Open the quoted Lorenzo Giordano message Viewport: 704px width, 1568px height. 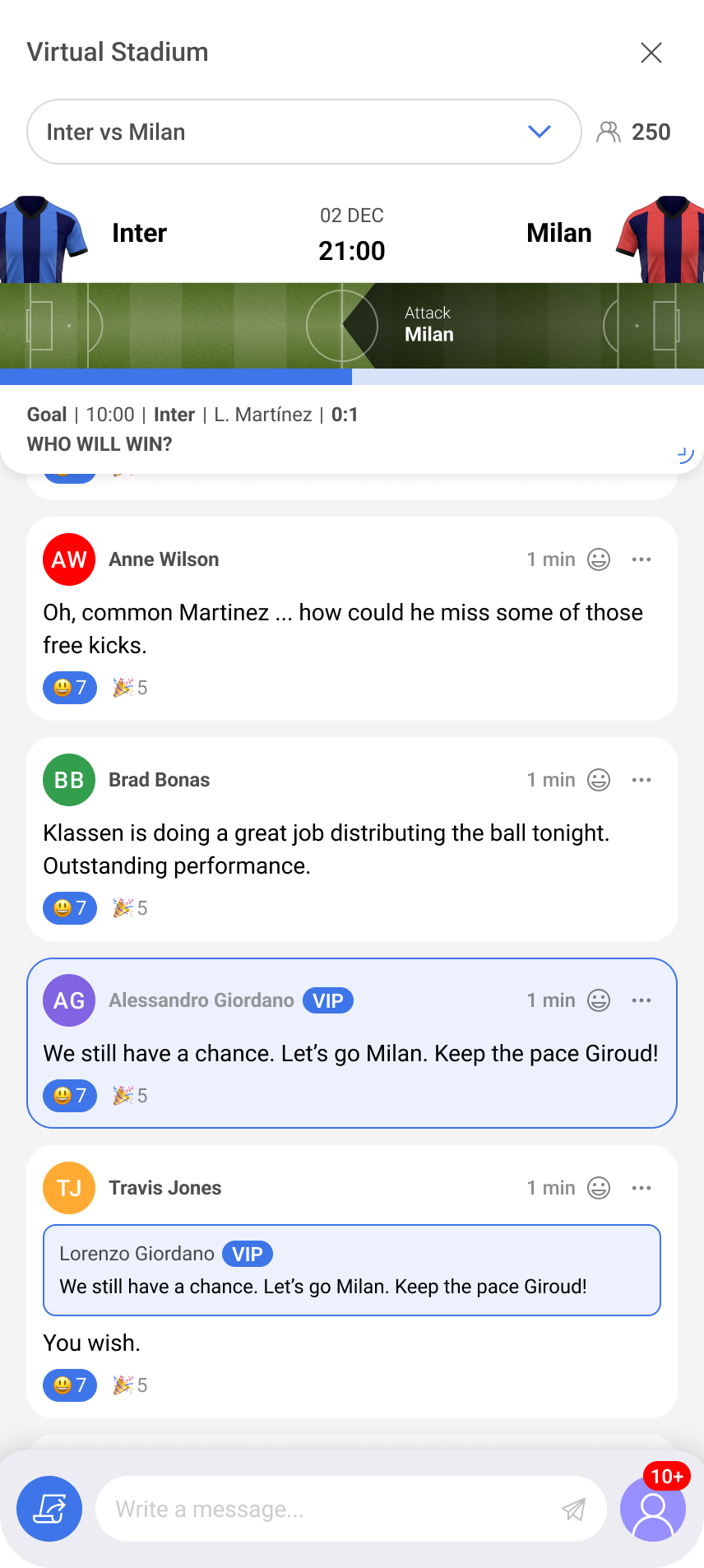(352, 1270)
